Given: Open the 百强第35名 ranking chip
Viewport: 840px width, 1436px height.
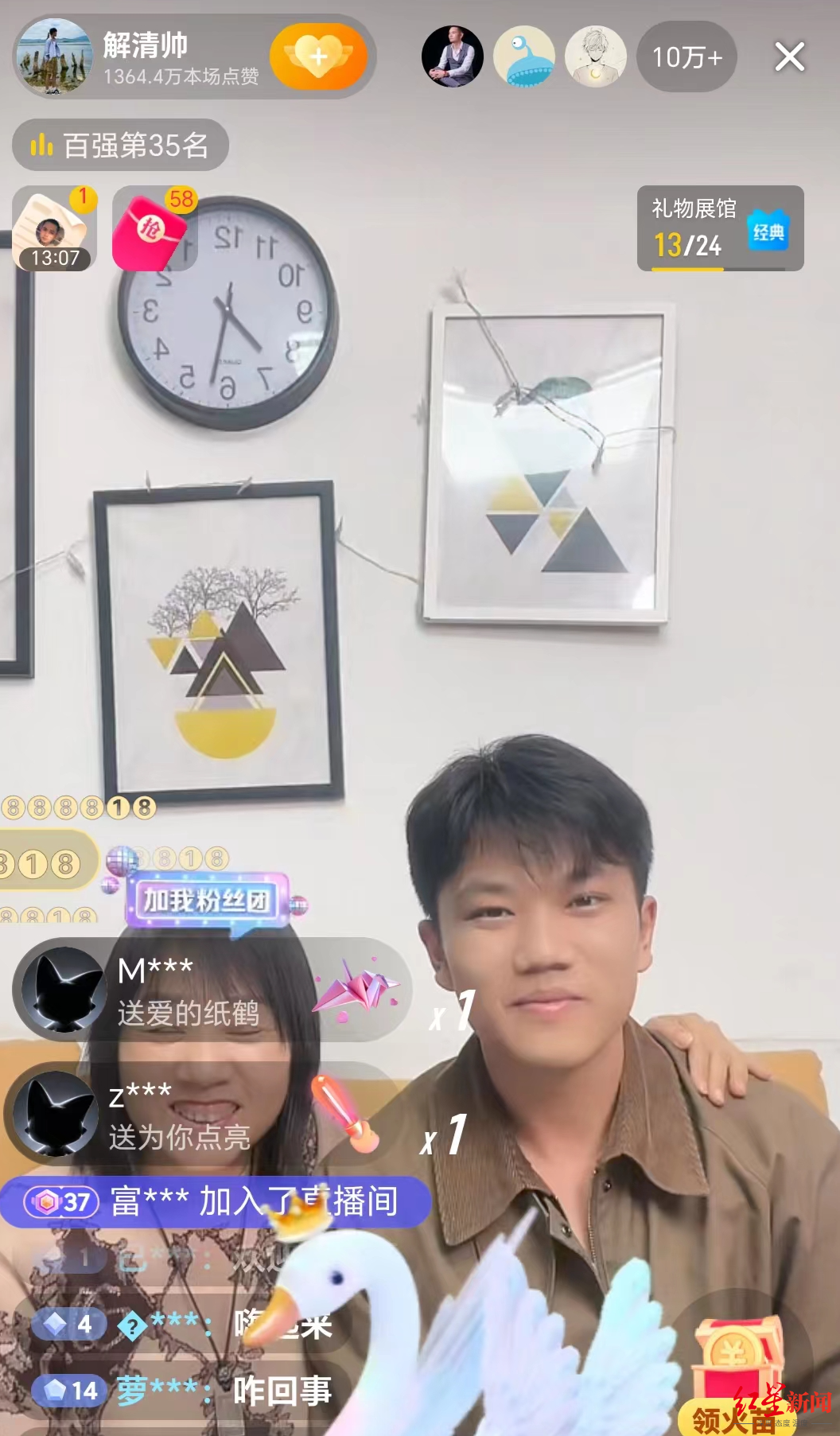Looking at the screenshot, I should coord(120,145).
